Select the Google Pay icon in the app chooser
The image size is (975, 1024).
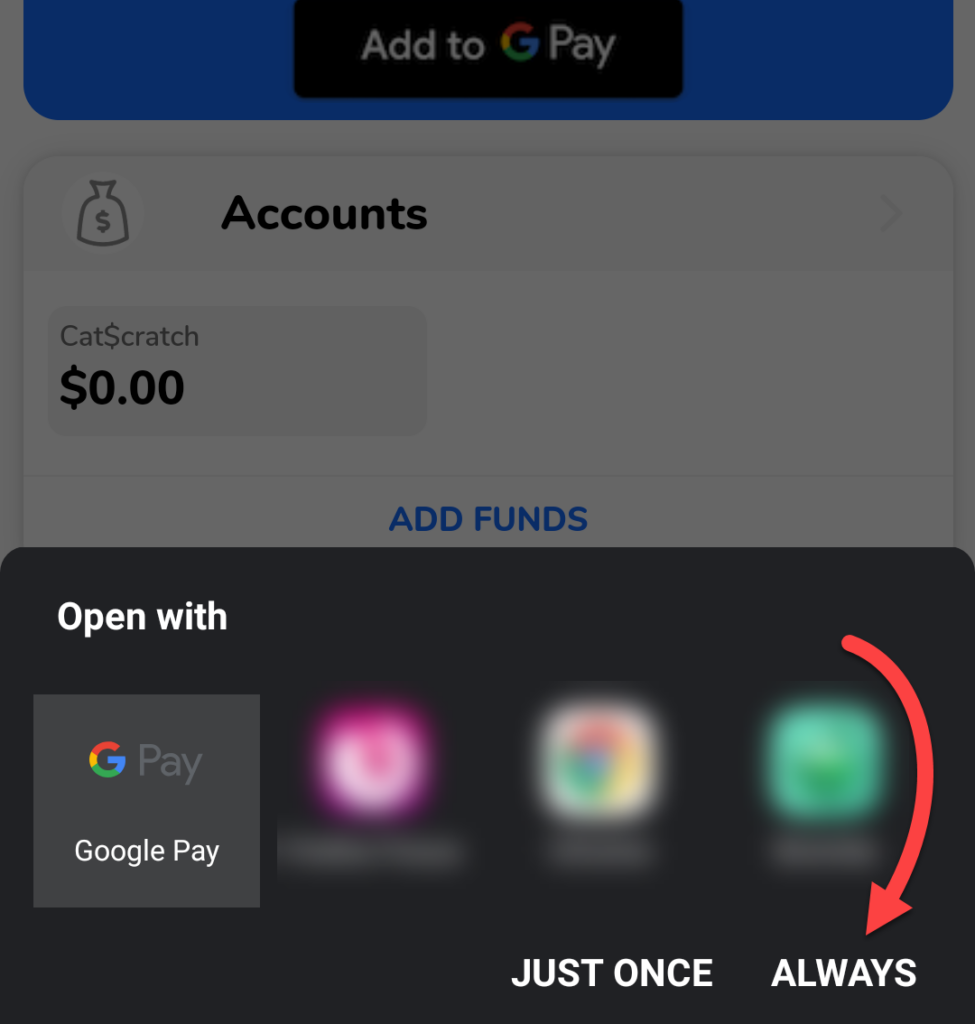[146, 760]
